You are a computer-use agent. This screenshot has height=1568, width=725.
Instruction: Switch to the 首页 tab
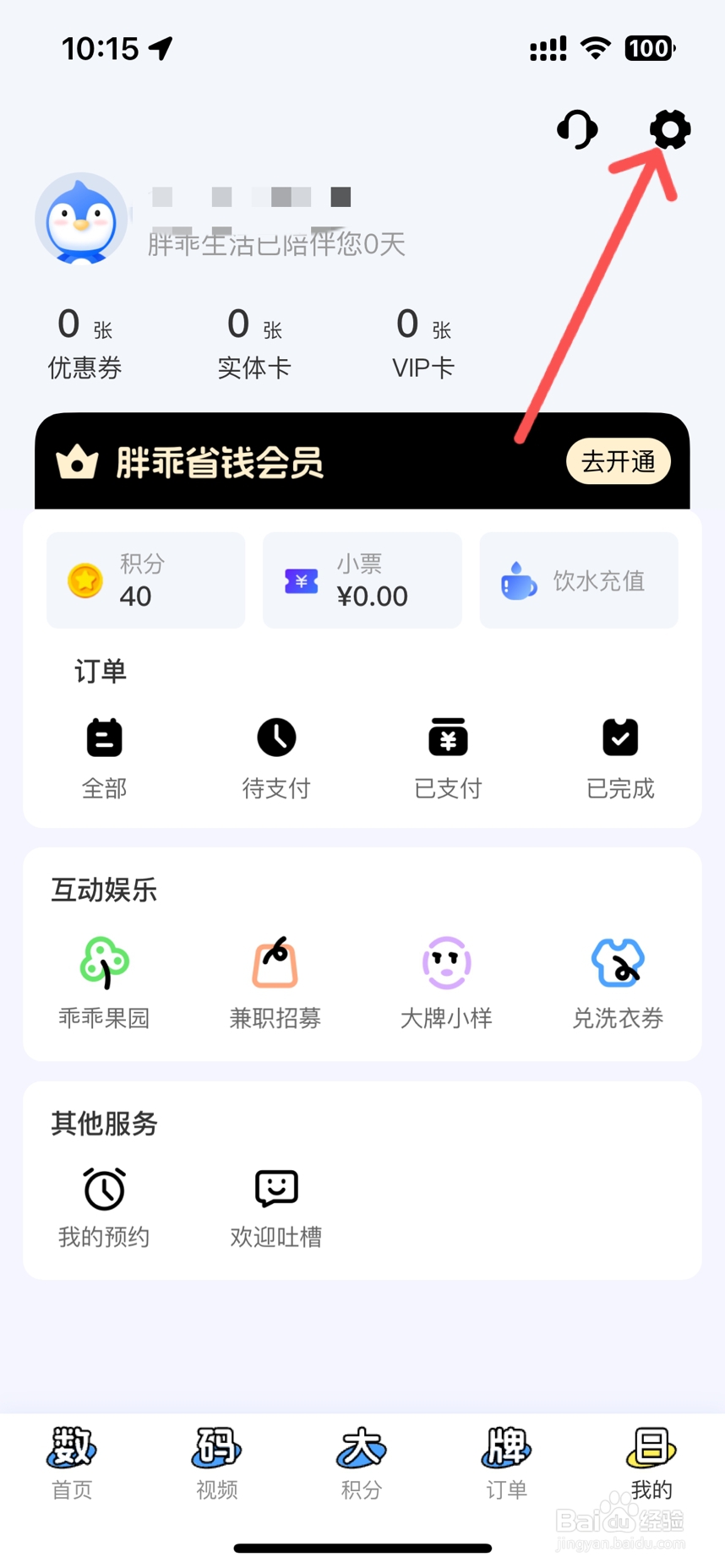pyautogui.click(x=72, y=1464)
